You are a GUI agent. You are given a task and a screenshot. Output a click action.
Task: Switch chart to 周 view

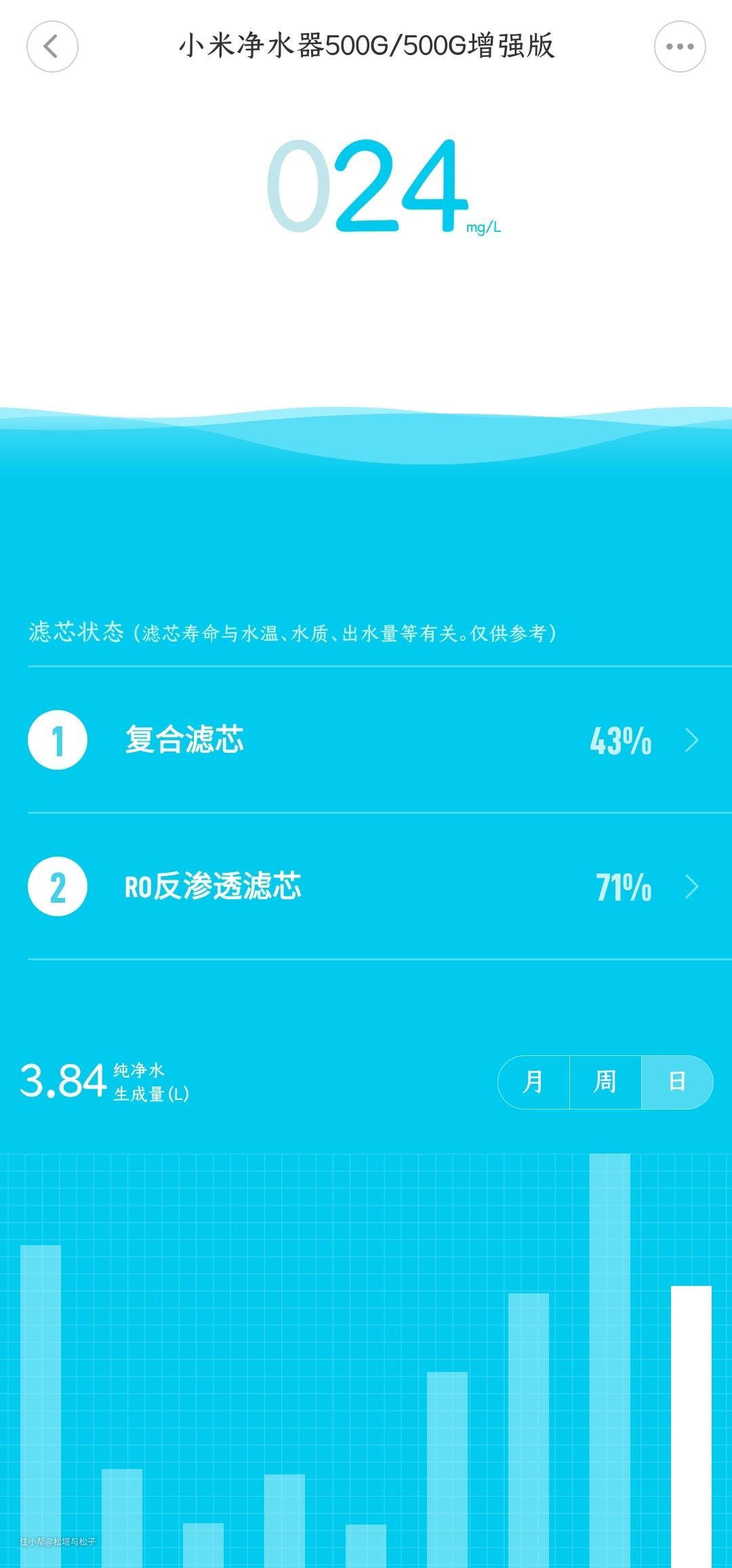[x=605, y=1082]
